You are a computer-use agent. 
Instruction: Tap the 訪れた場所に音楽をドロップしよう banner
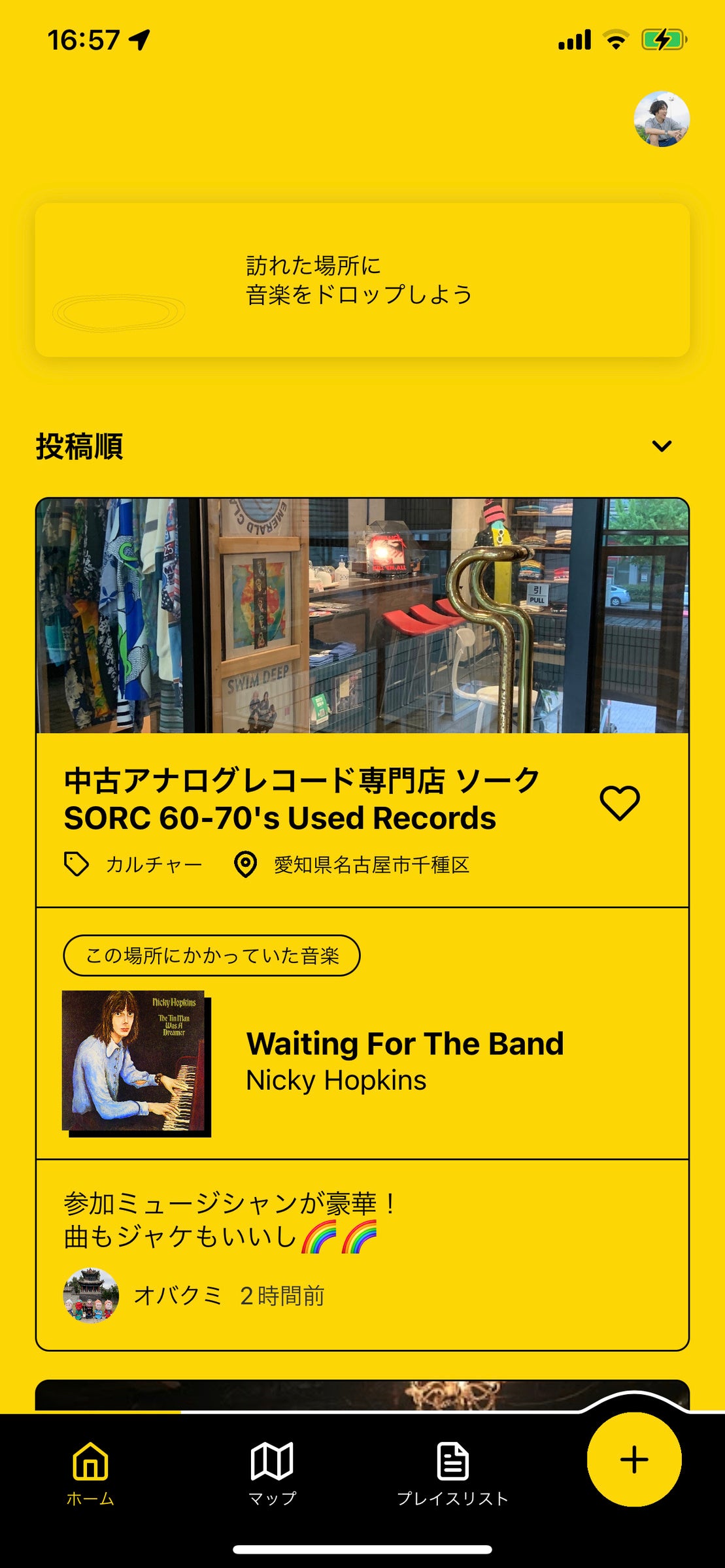[x=362, y=280]
